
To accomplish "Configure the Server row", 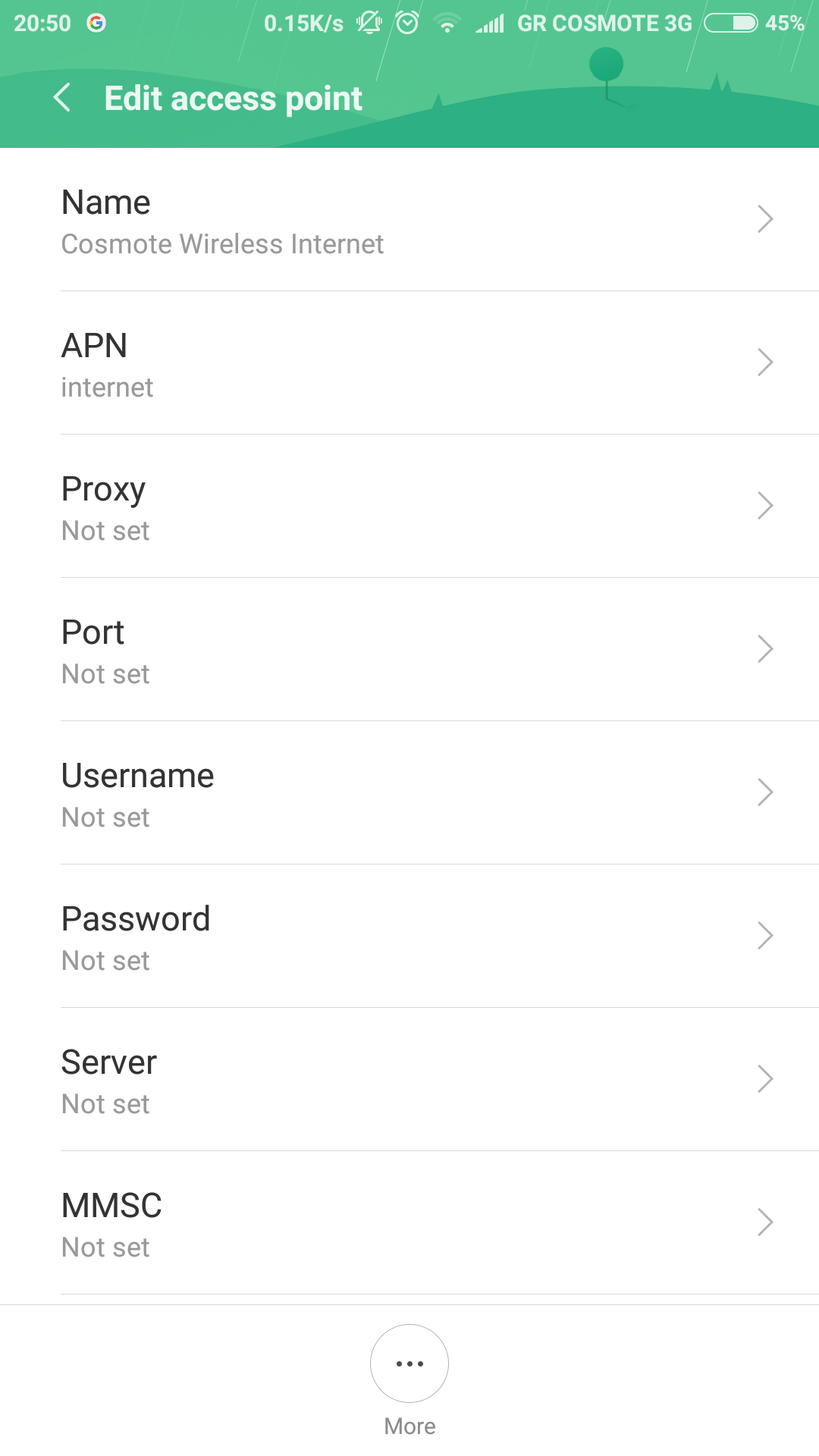I will [409, 1080].
